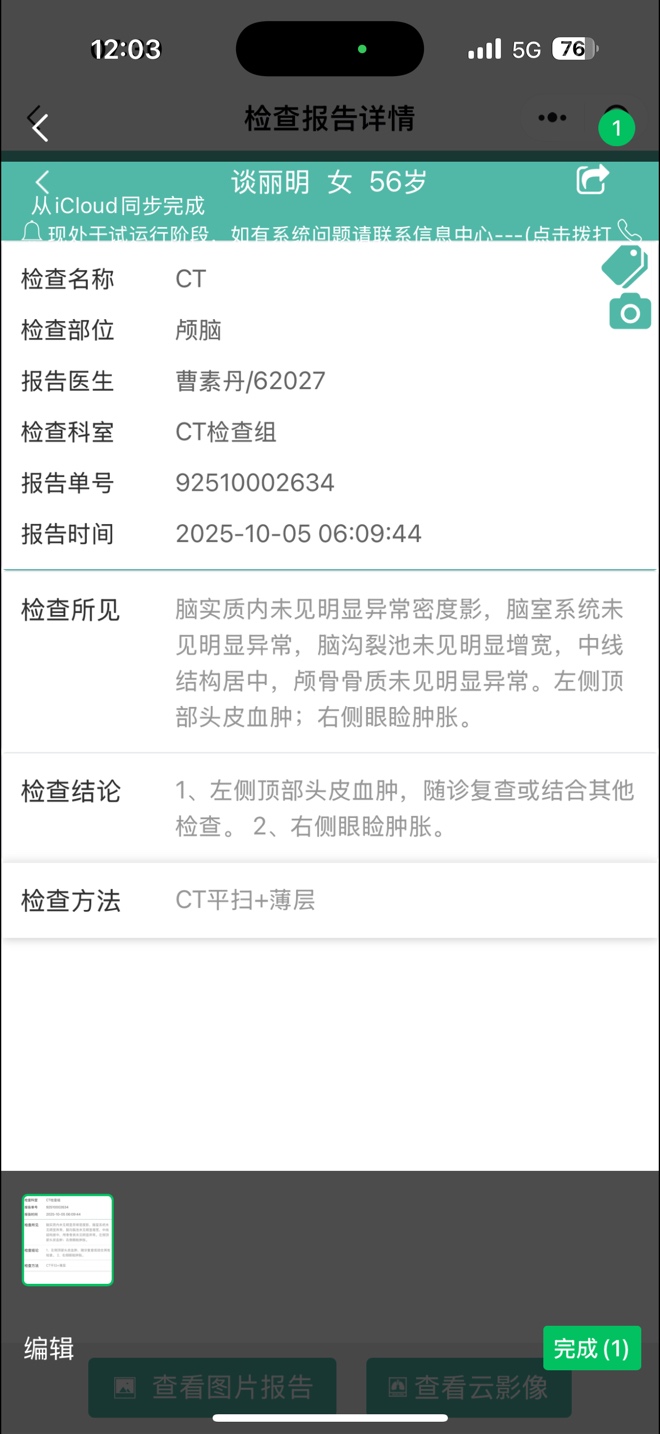Viewport: 660px width, 1434px height.
Task: Open 查看云影像
Action: (x=468, y=1387)
